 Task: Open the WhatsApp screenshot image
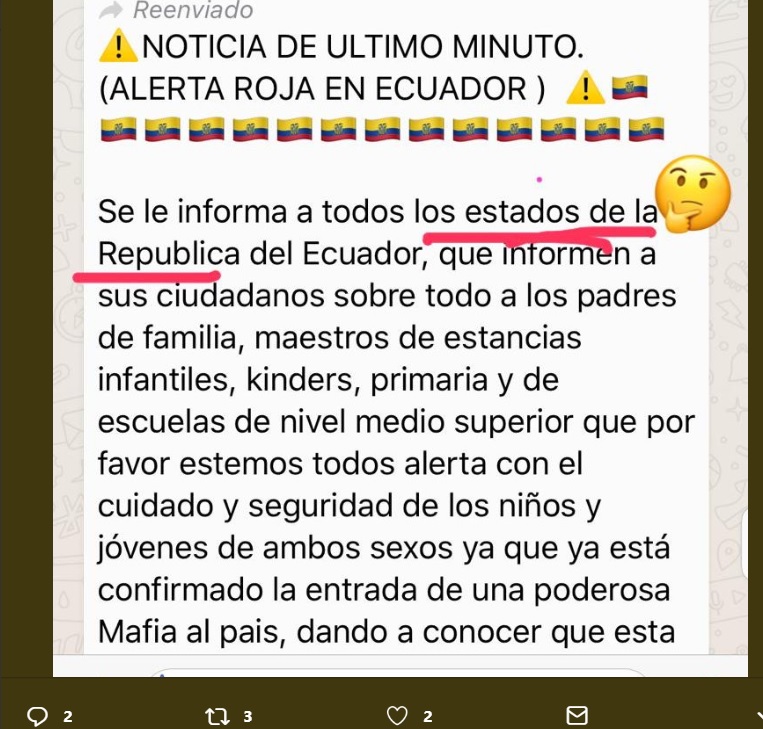tap(400, 400)
